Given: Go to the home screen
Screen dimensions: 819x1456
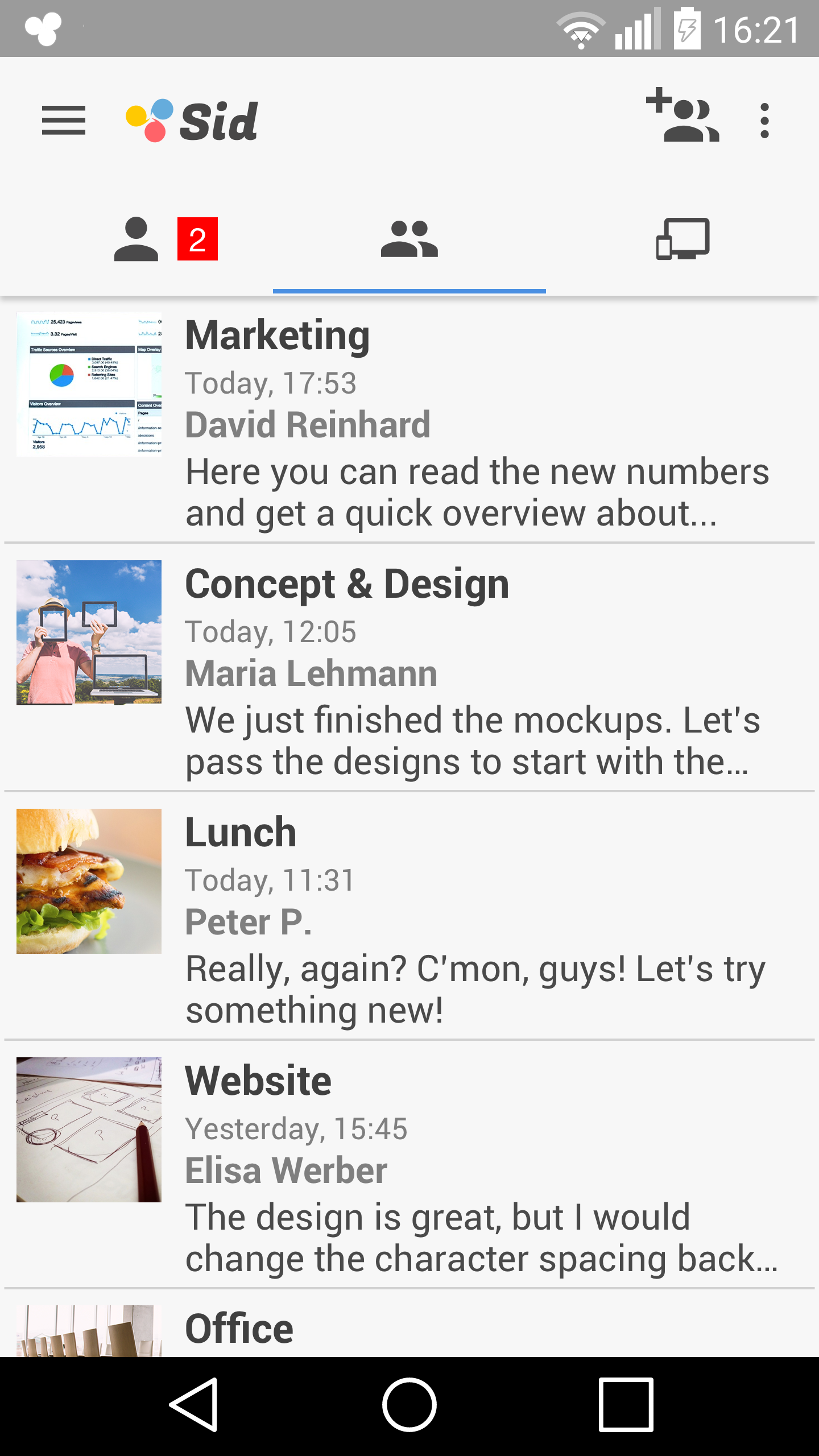Looking at the screenshot, I should coord(409,1405).
